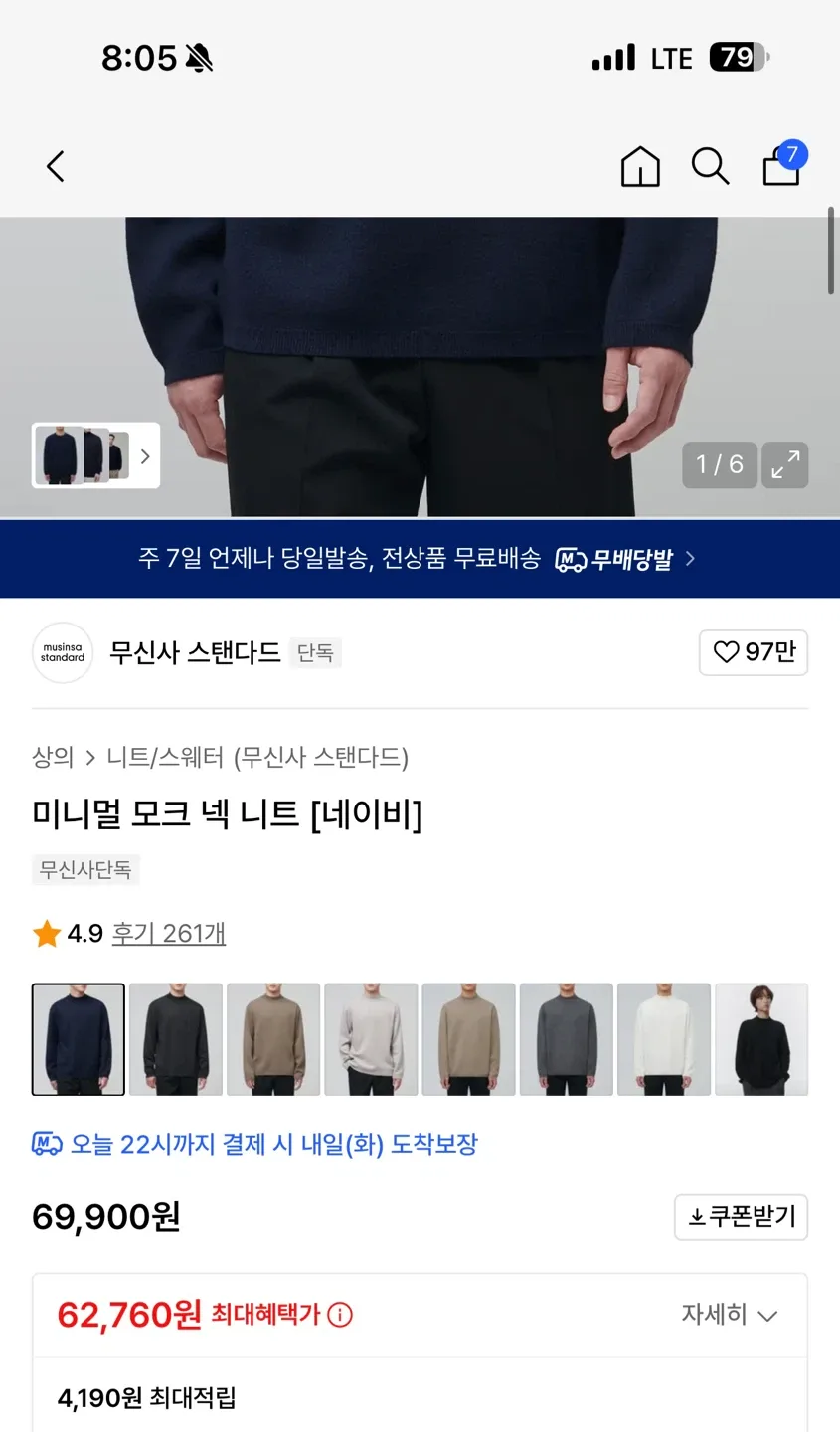Open the 최대혜택가 info icon
840x1432 pixels.
(340, 1315)
